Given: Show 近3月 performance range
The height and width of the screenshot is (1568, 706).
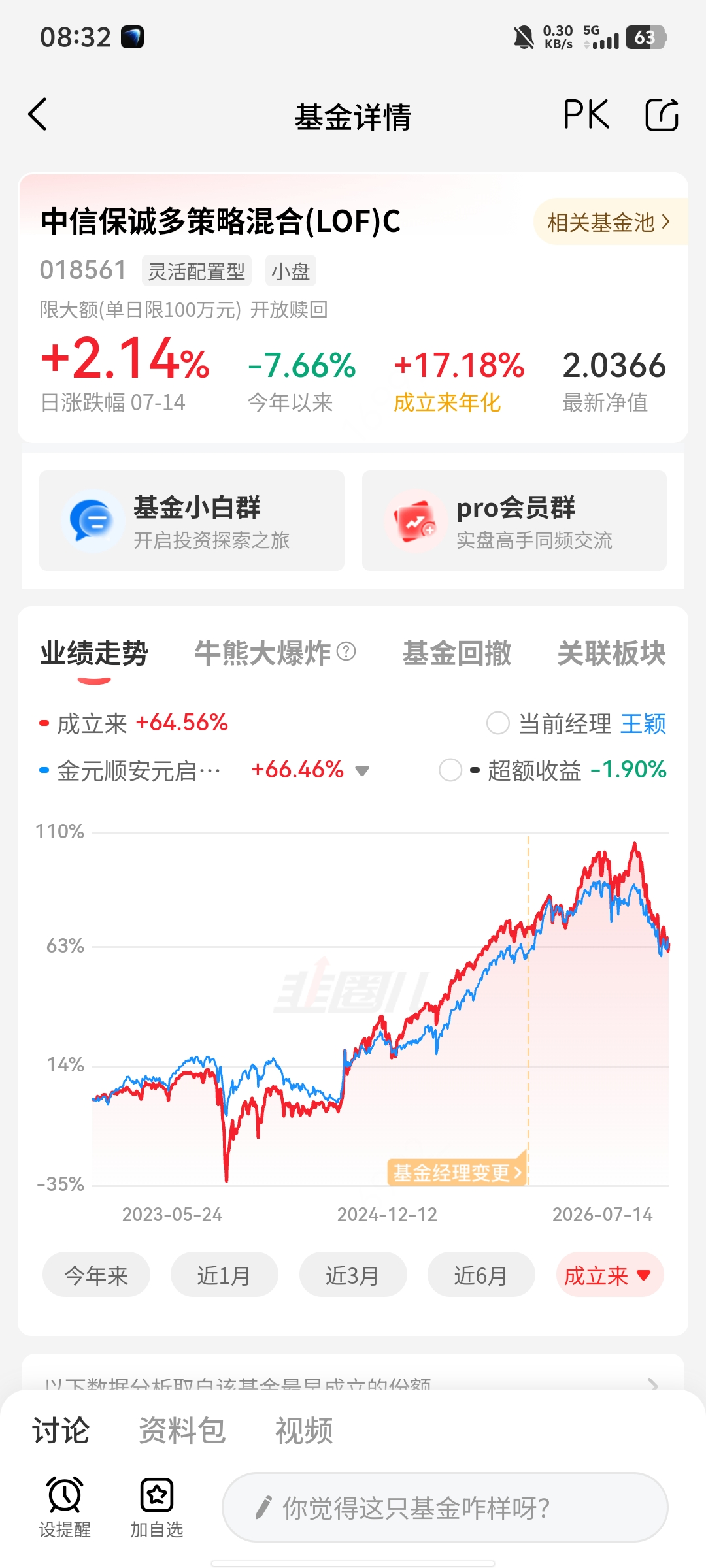Looking at the screenshot, I should (x=353, y=1275).
